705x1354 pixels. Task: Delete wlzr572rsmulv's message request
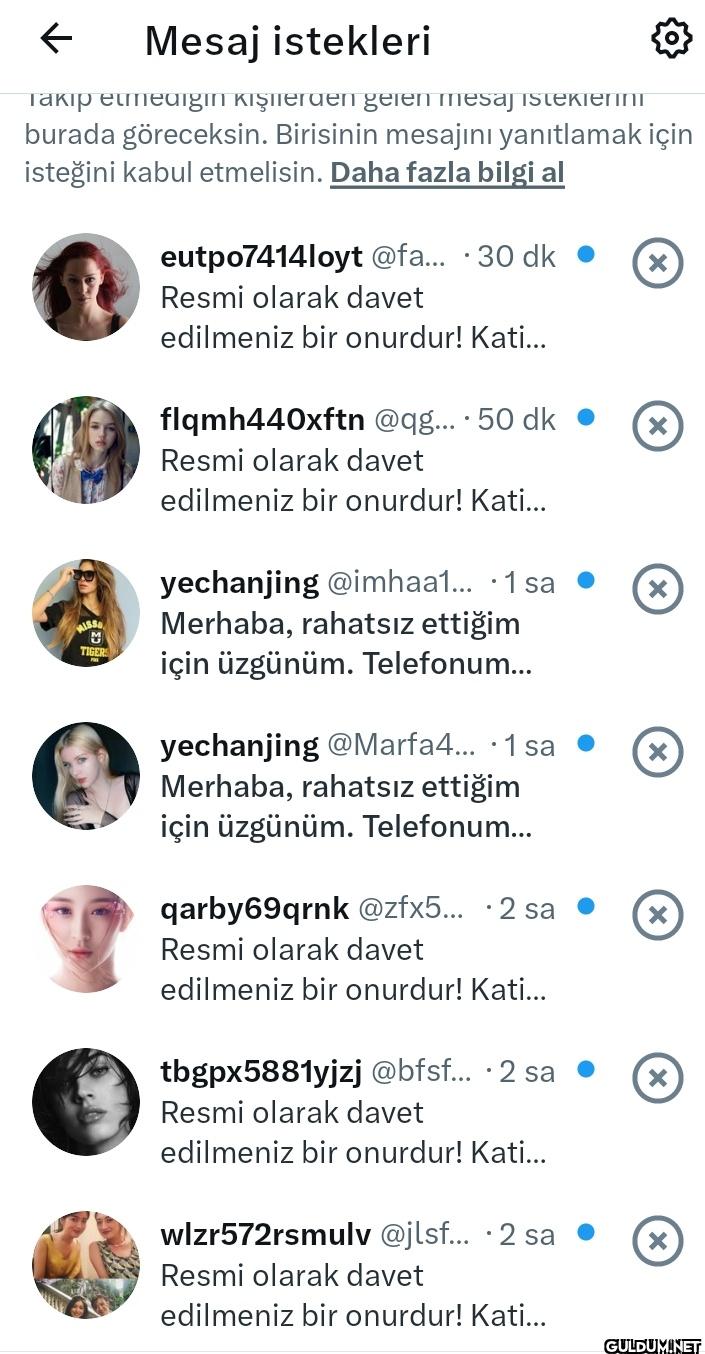(x=657, y=1242)
